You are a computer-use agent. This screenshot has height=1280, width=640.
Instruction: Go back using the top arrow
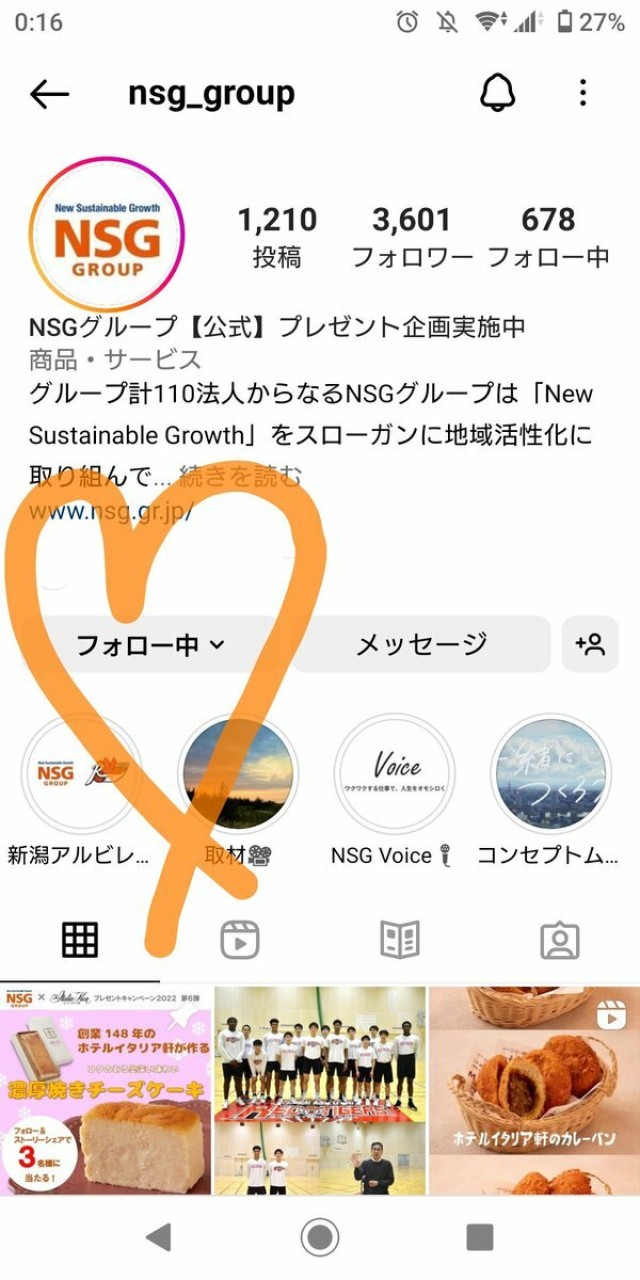coord(49,95)
